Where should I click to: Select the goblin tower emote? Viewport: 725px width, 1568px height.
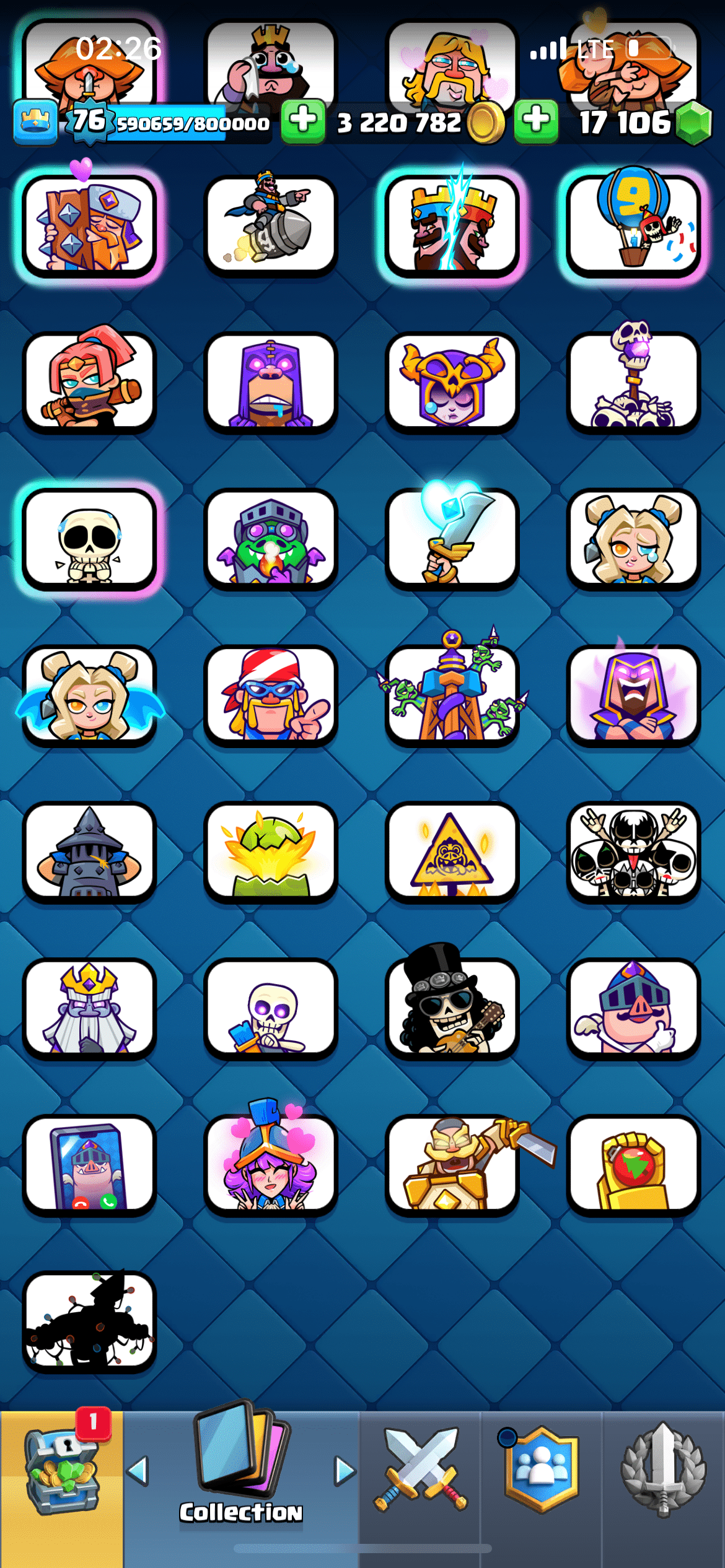pyautogui.click(x=452, y=695)
